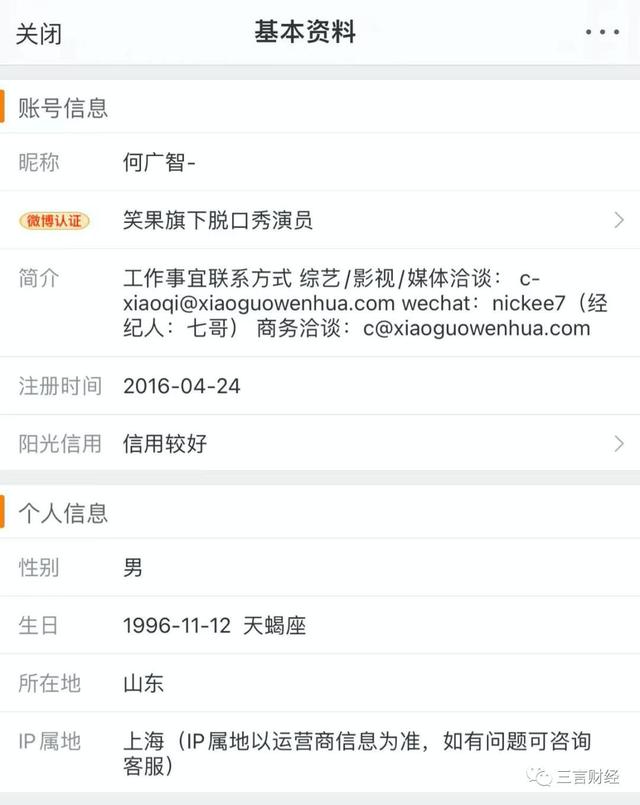Tap 关闭 to close the page

point(38,33)
